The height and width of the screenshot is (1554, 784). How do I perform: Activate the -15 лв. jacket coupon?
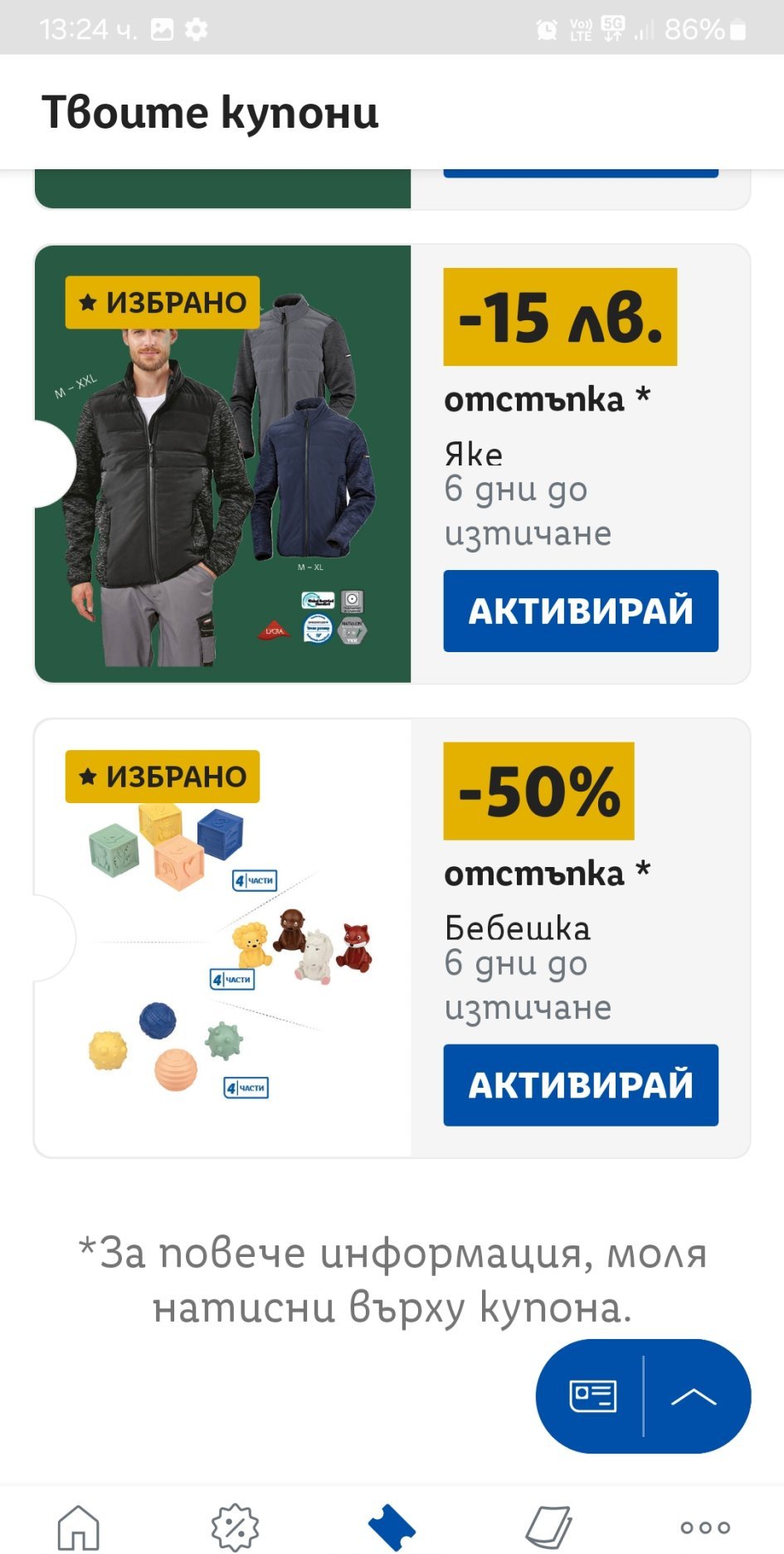pyautogui.click(x=580, y=611)
